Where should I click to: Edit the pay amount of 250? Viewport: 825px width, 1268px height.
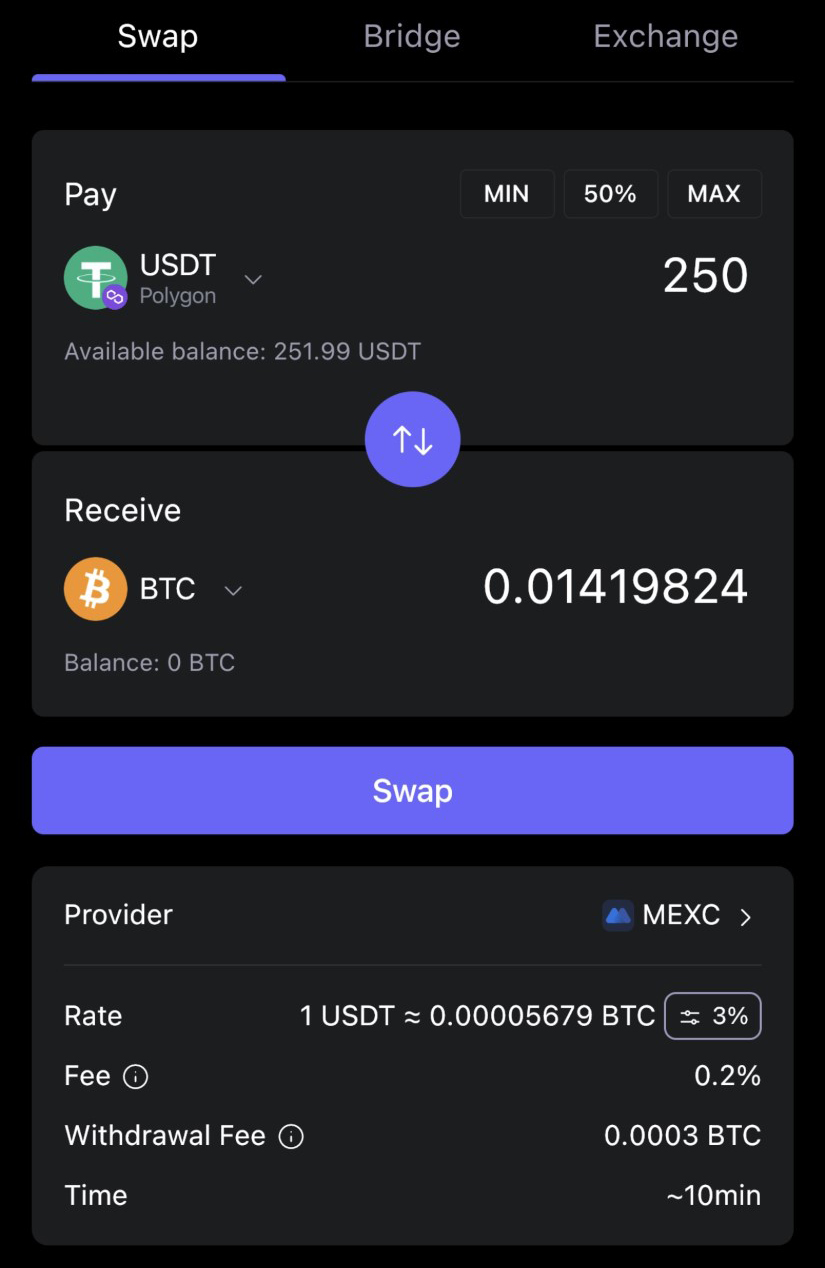coord(704,276)
